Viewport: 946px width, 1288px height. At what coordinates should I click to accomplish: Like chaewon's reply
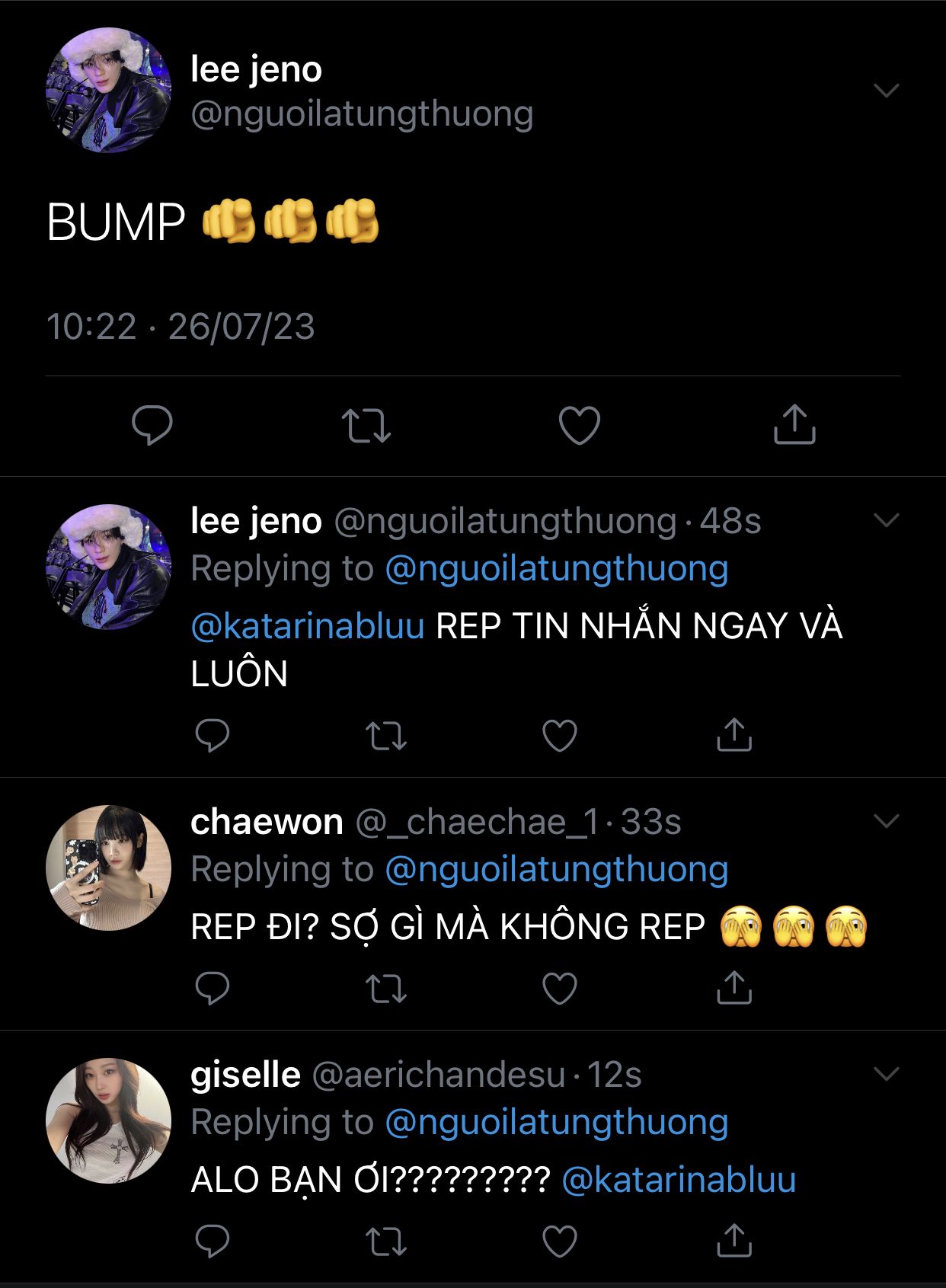click(559, 988)
